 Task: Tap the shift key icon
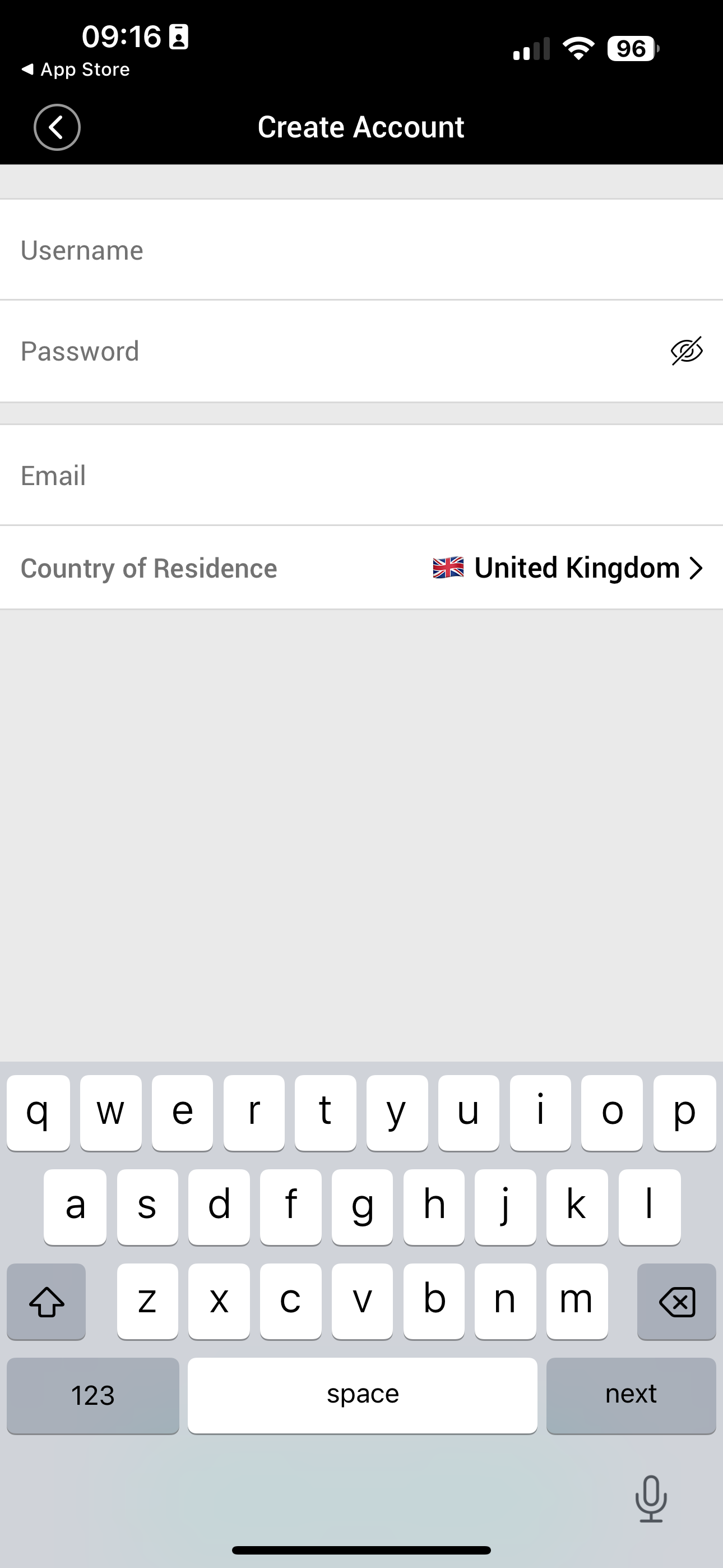tap(47, 1303)
